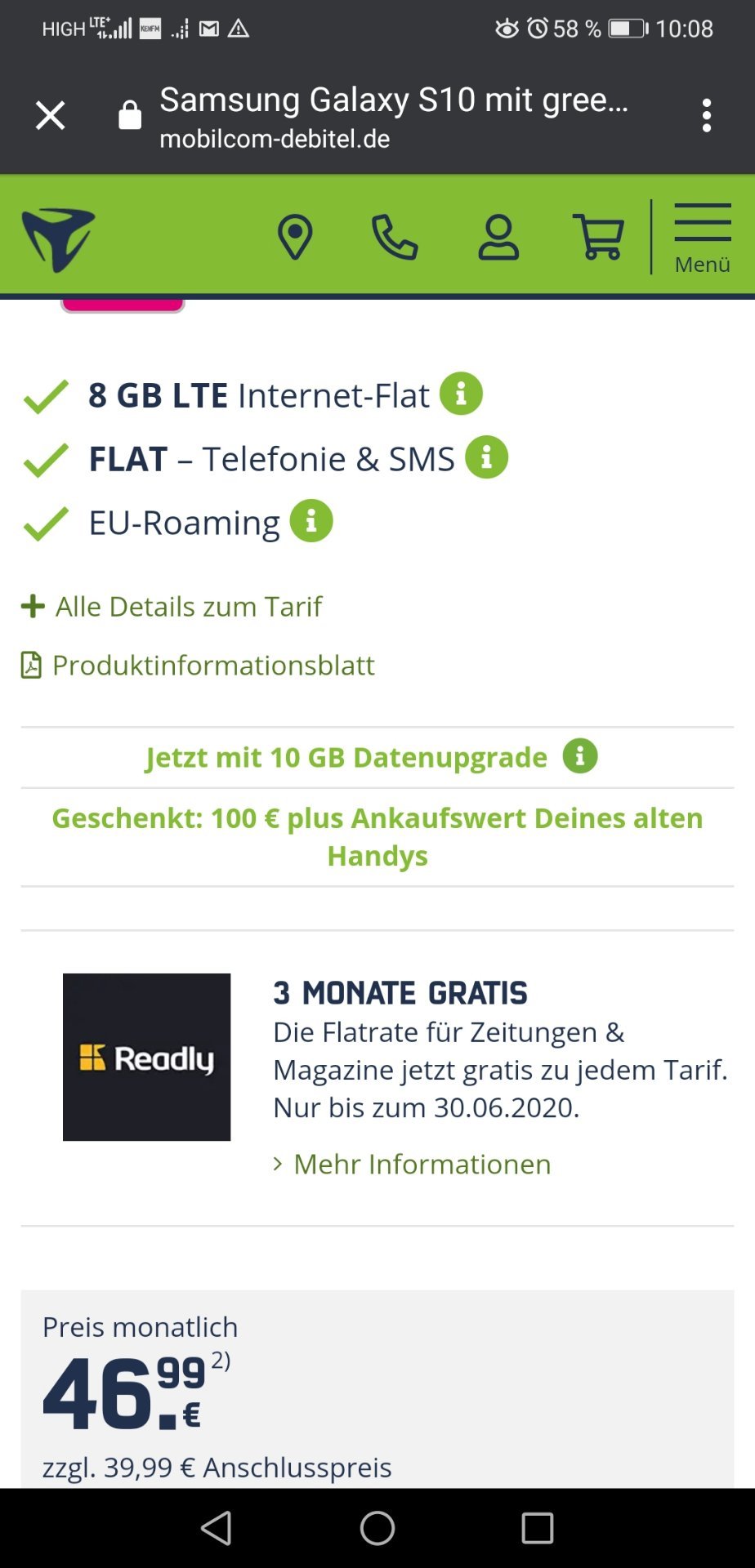This screenshot has width=755, height=1568.
Task: Open the user account icon
Action: click(498, 238)
